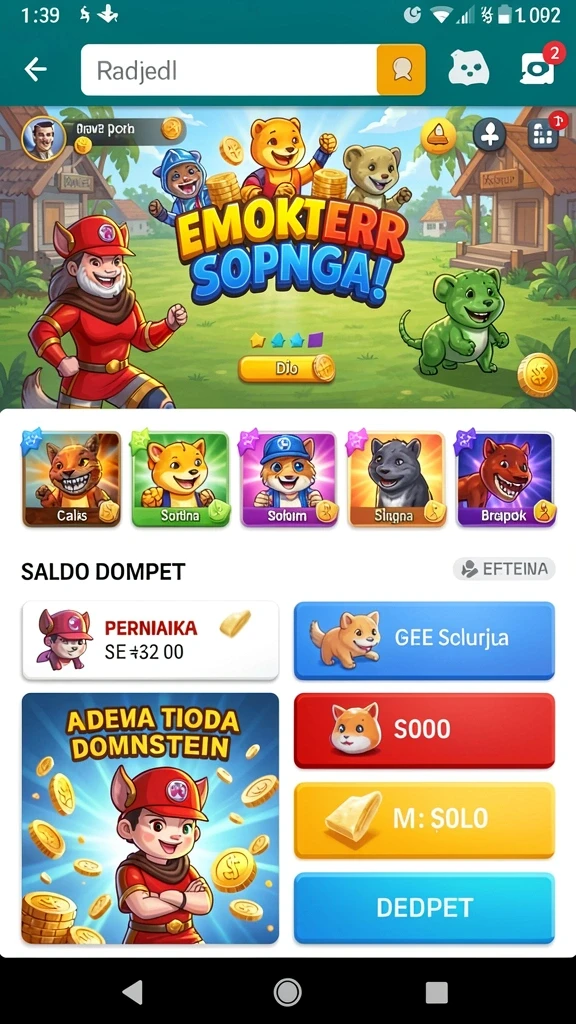Open the golden bell icon on banner
Image resolution: width=576 pixels, height=1024 pixels.
point(438,136)
